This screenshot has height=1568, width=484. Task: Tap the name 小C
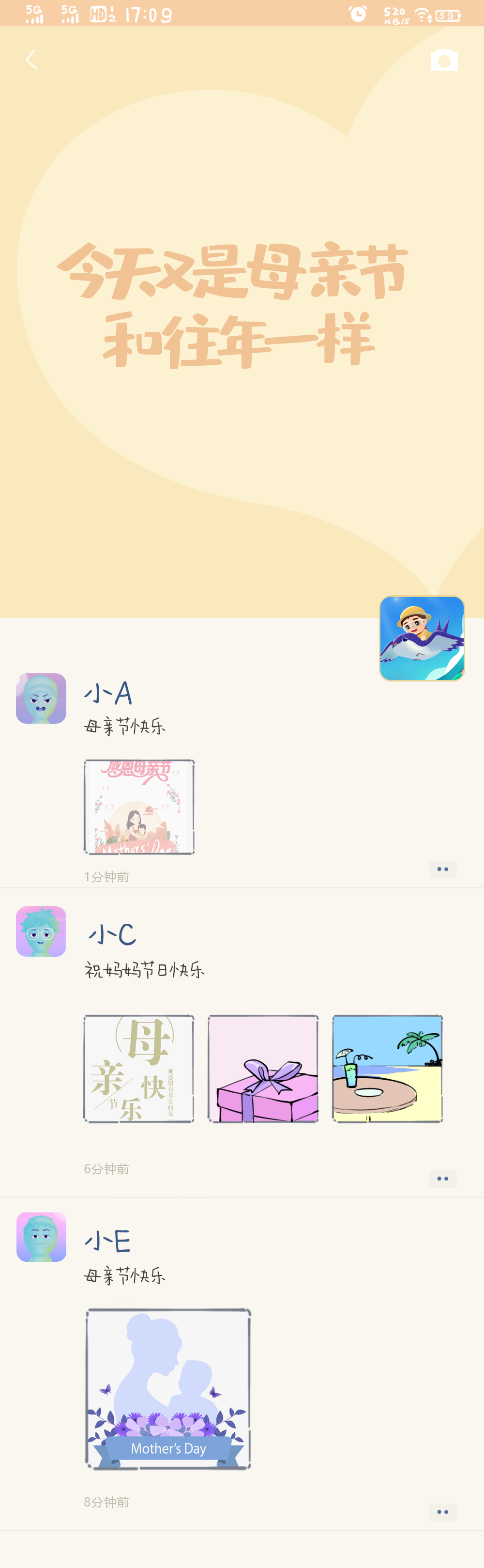click(x=112, y=934)
